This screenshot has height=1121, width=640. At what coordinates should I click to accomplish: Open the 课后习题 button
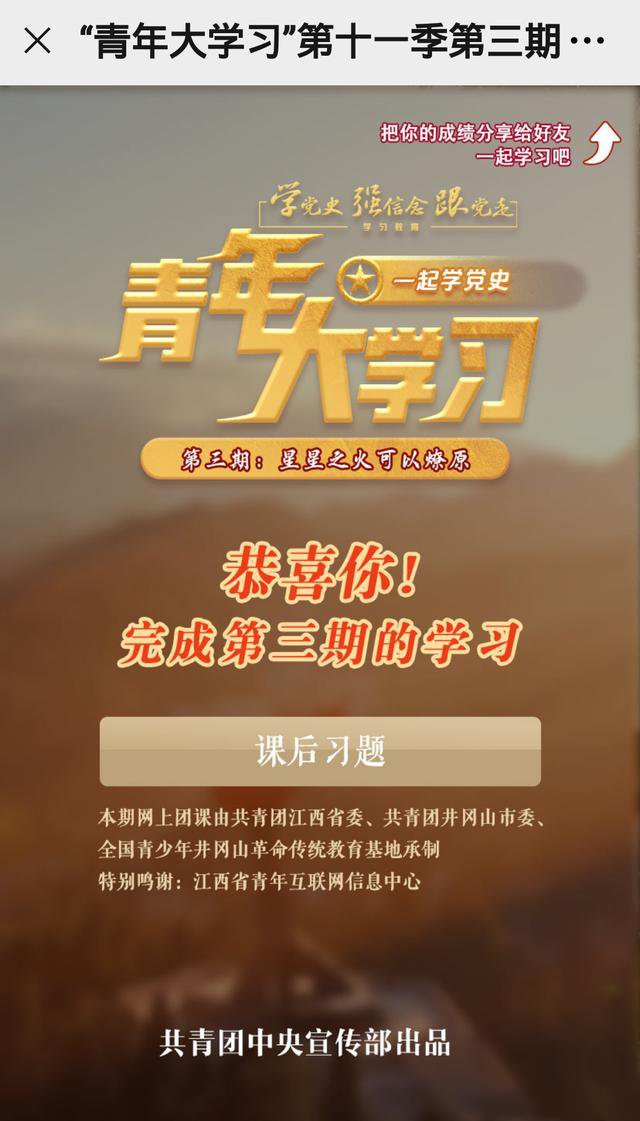point(320,751)
